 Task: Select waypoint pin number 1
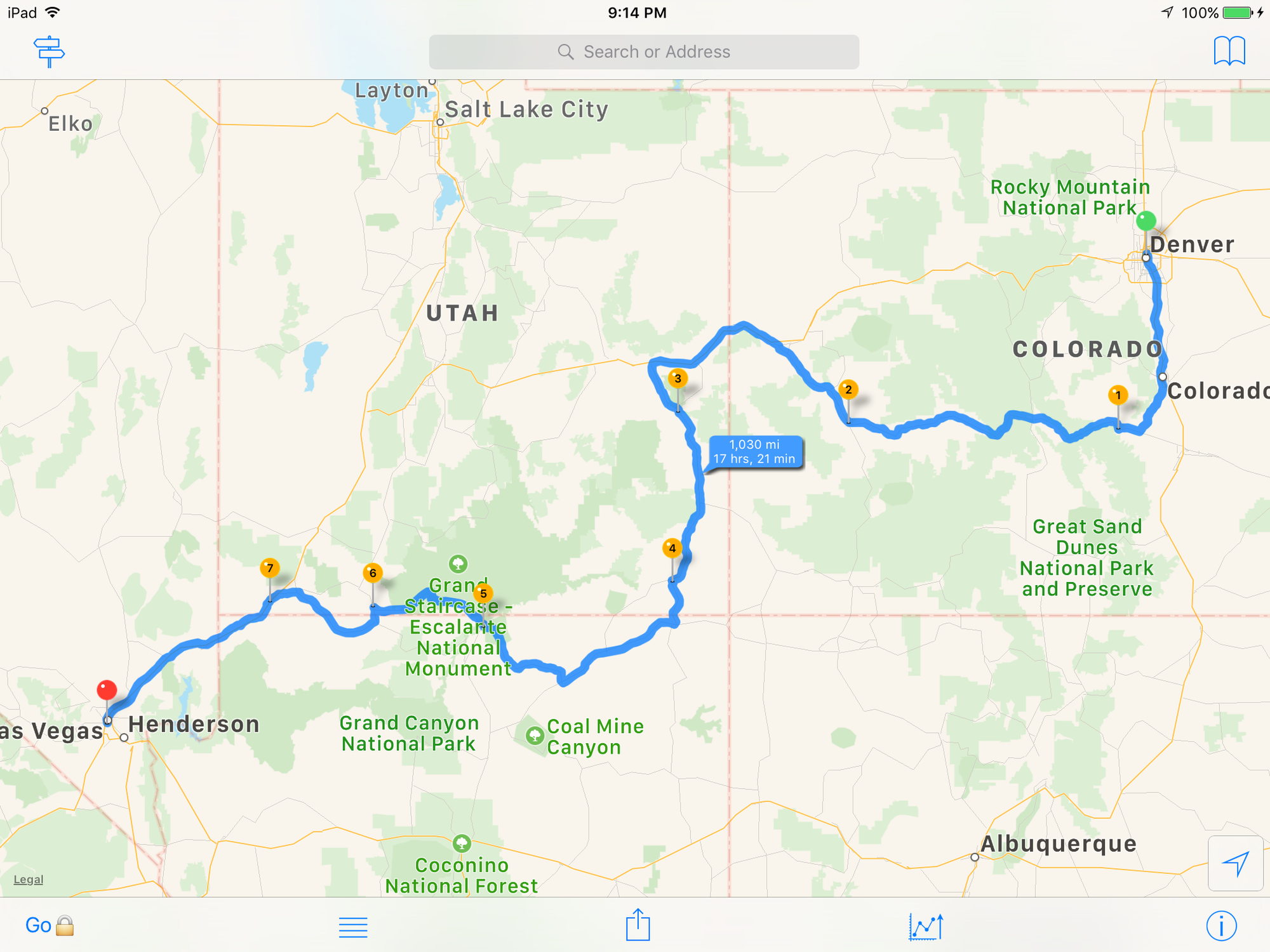(x=1118, y=395)
